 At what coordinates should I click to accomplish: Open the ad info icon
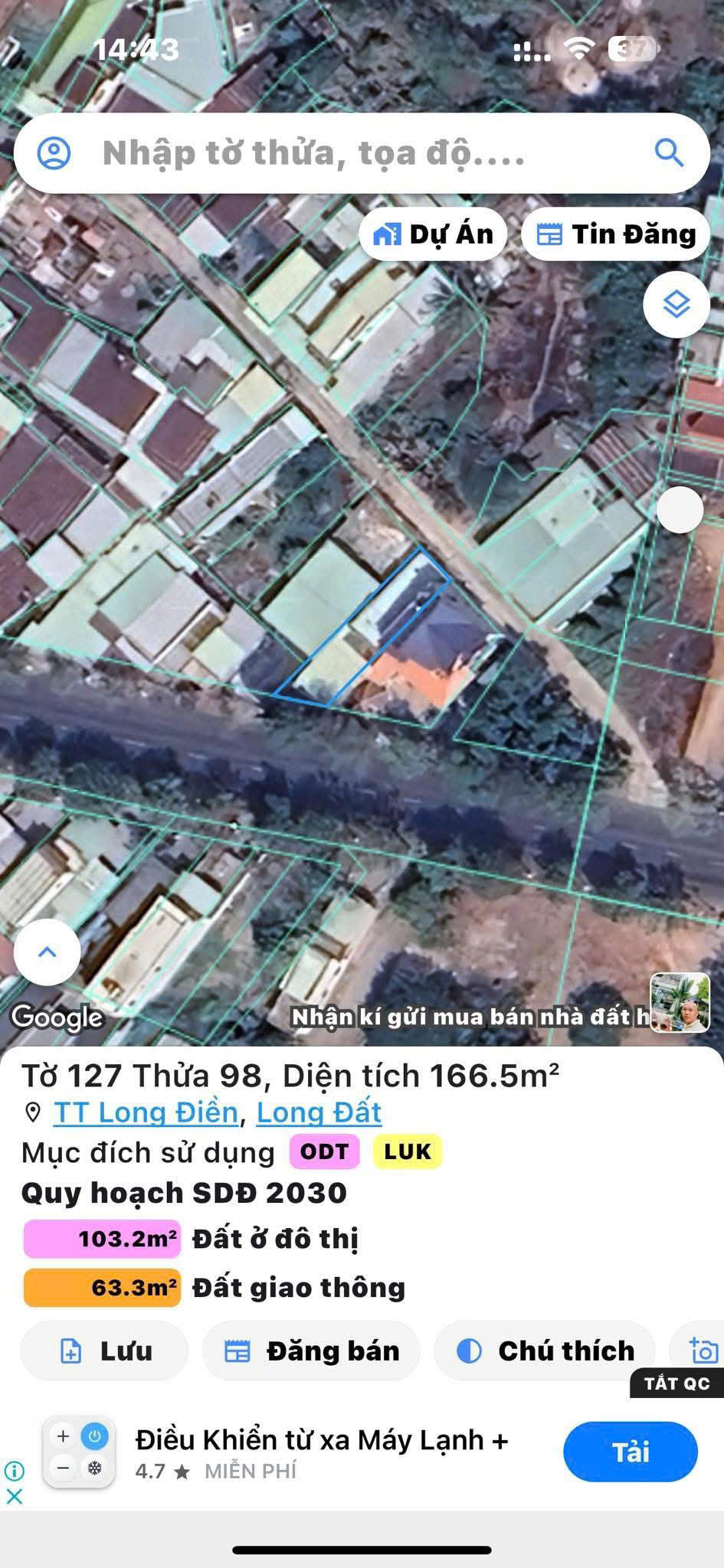point(14,1470)
